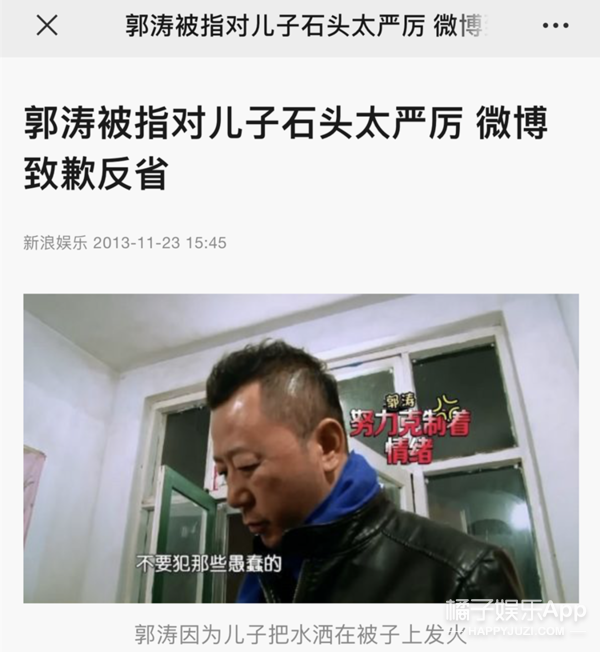Open the three-dot overflow menu

(x=556, y=26)
